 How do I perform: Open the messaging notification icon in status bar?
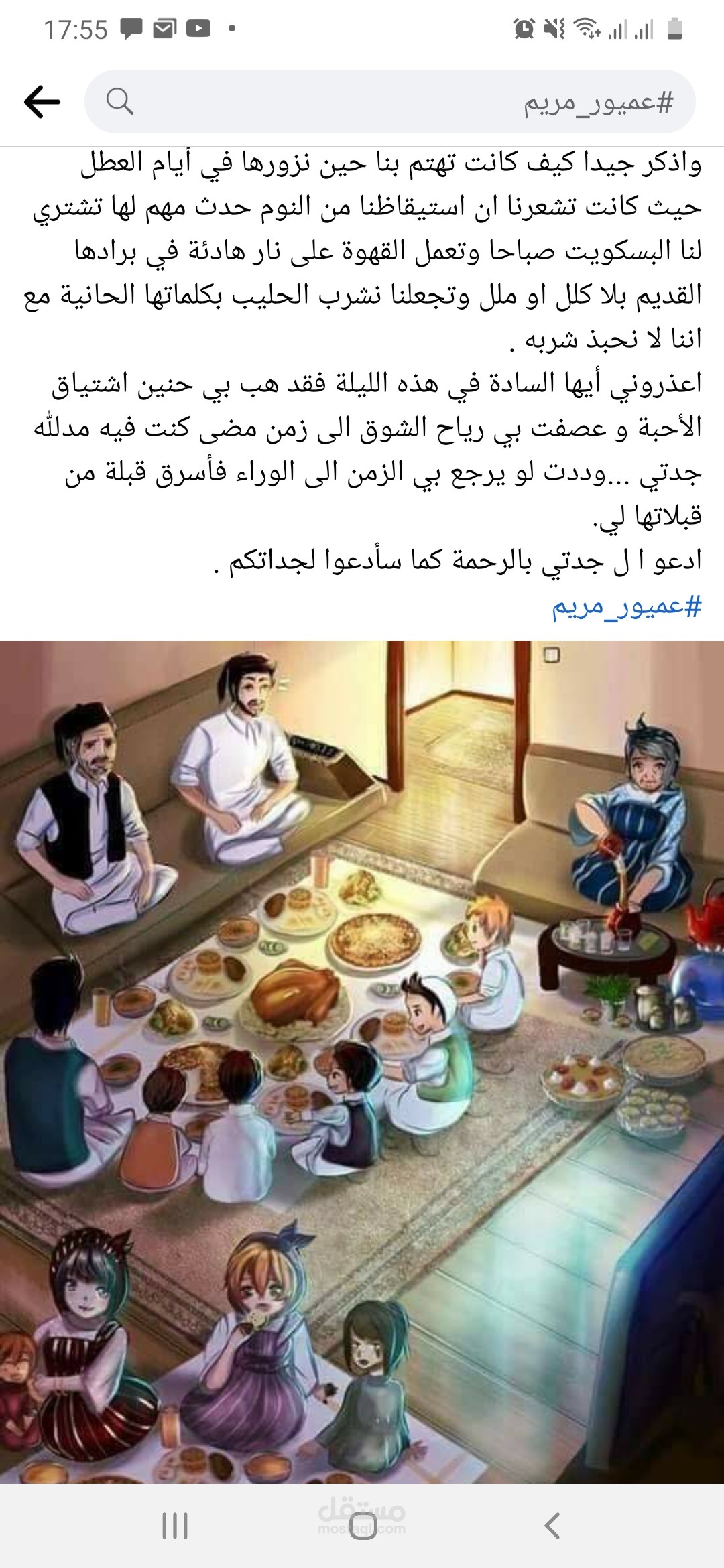tap(131, 27)
